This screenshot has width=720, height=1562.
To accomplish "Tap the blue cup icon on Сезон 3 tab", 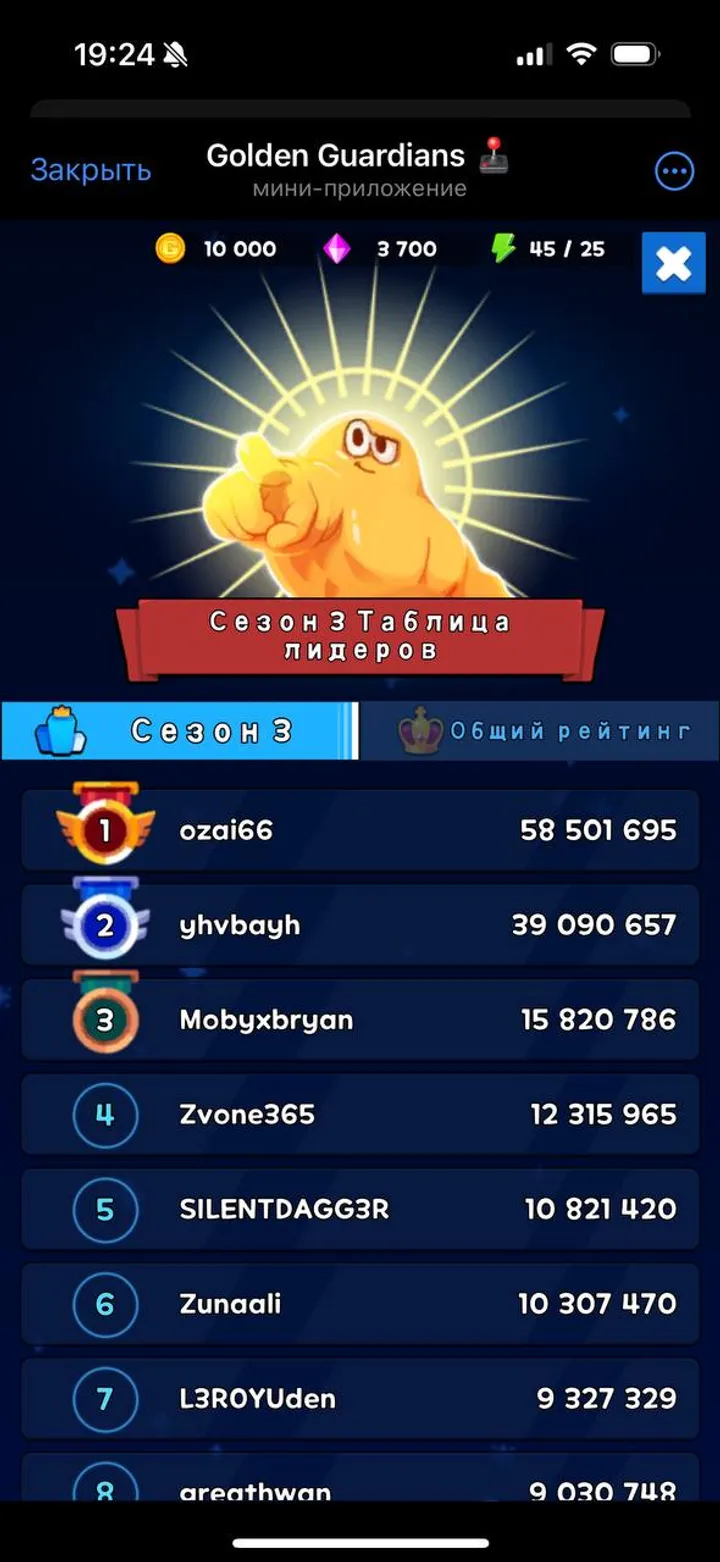I will 61,731.
